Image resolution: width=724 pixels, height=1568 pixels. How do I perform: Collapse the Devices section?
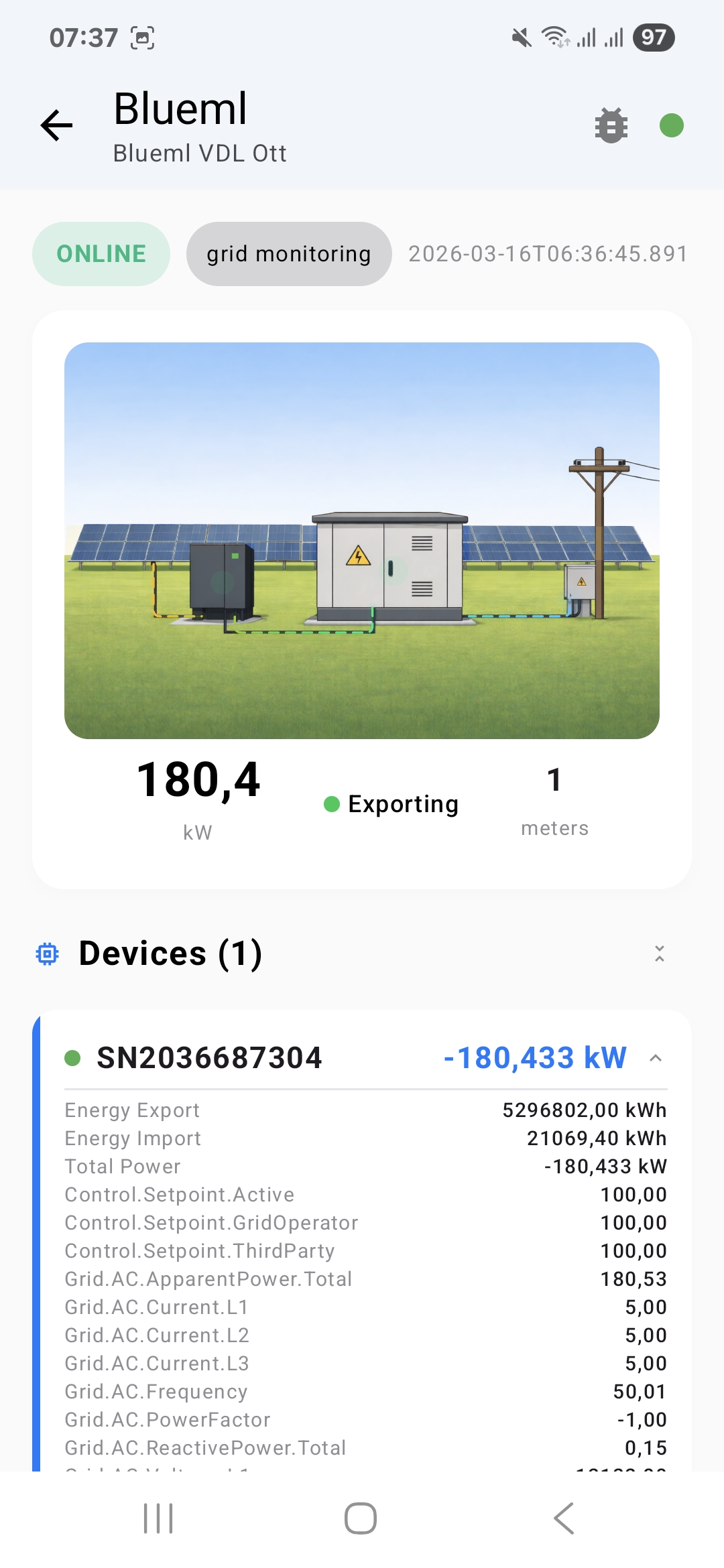(x=660, y=954)
